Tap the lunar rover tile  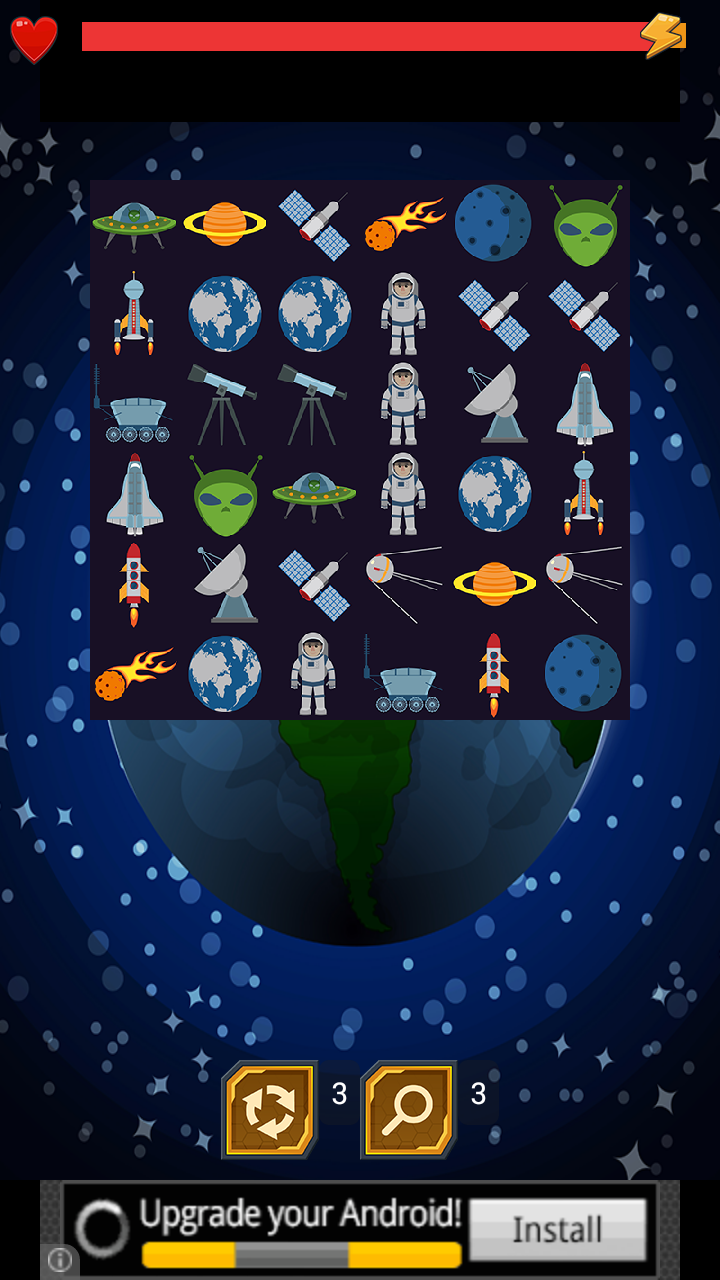[x=135, y=405]
